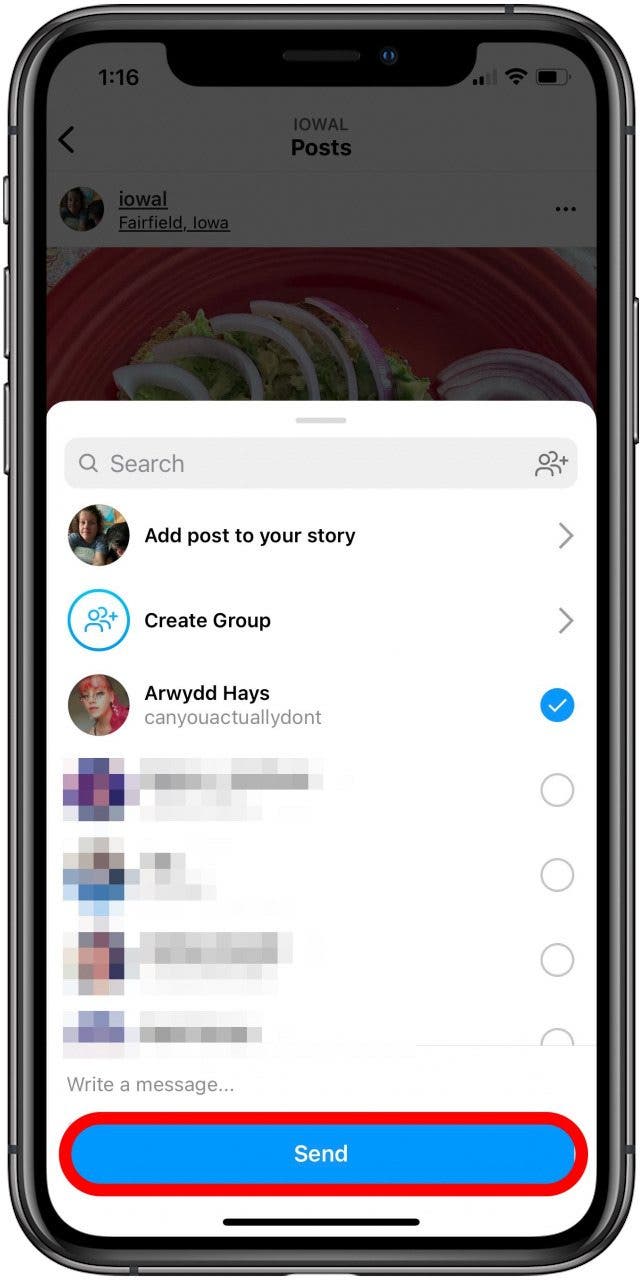642x1280 pixels.
Task: Deselect Arwydd Hays checkmark
Action: coord(557,706)
